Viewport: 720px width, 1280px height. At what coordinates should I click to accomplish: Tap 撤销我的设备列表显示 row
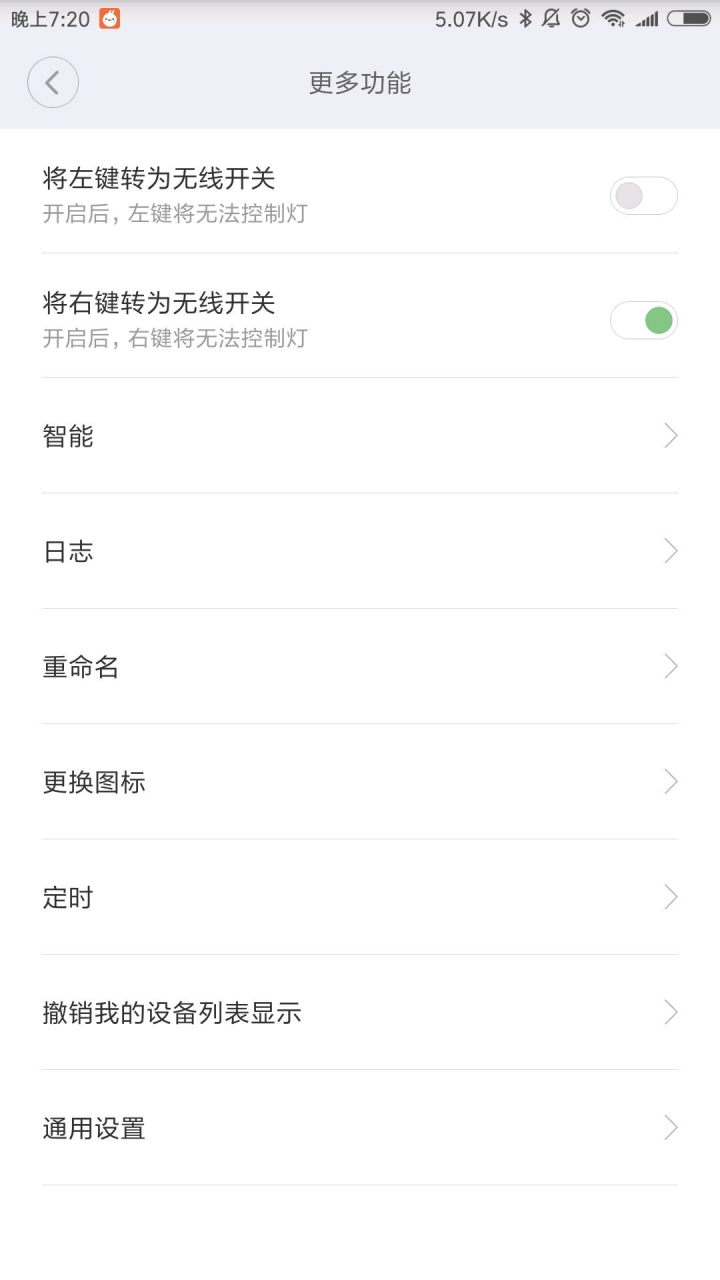coord(360,1013)
